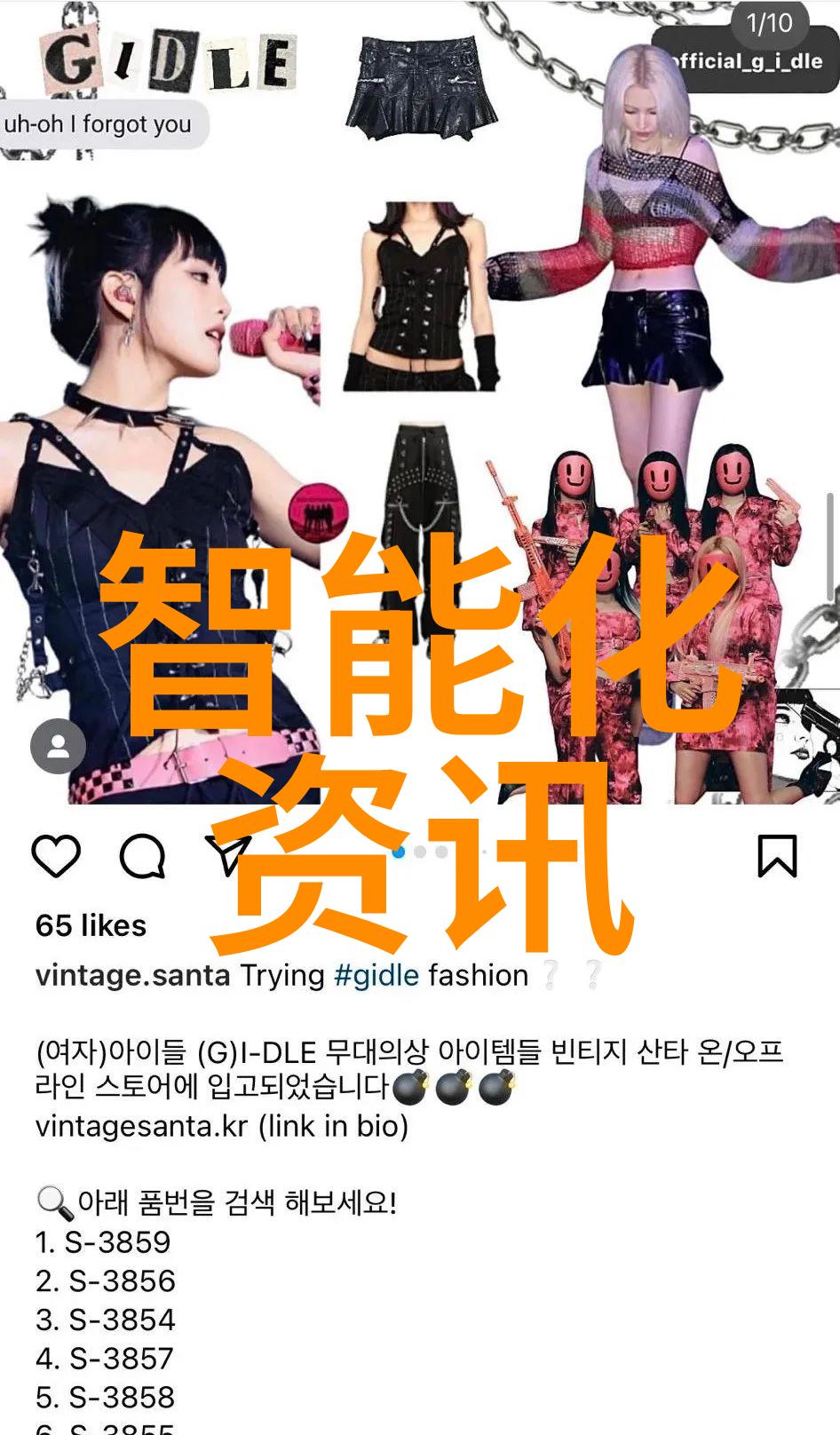840x1435 pixels.
Task: Bookmark this gidle fashion post
Action: (777, 857)
